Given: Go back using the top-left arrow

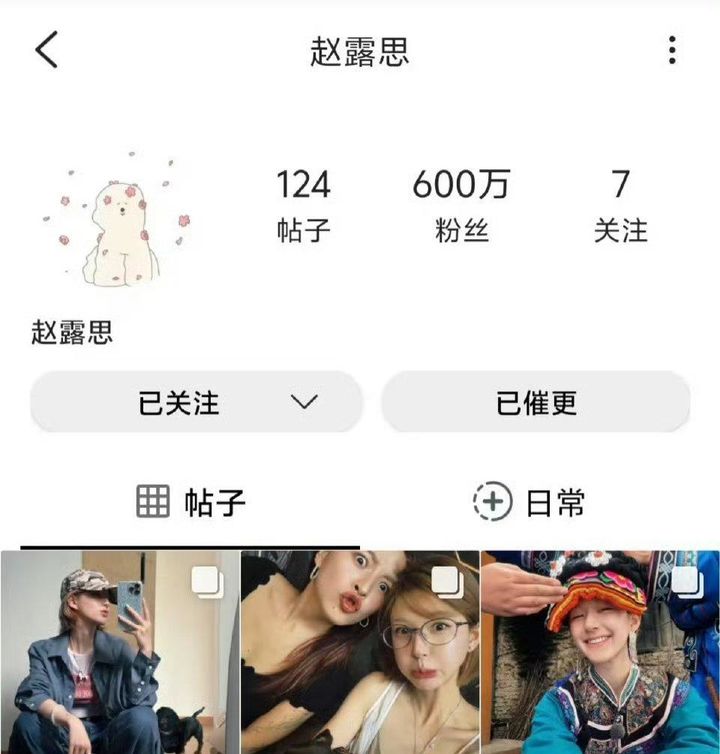Looking at the screenshot, I should (x=47, y=50).
